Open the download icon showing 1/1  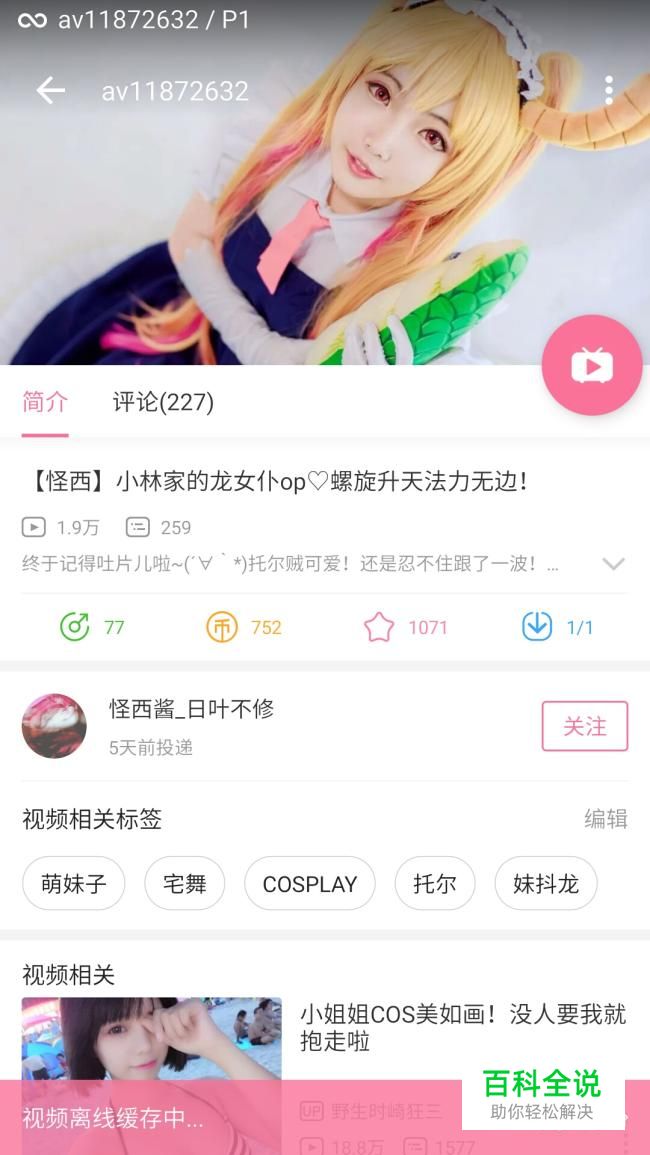[x=537, y=627]
